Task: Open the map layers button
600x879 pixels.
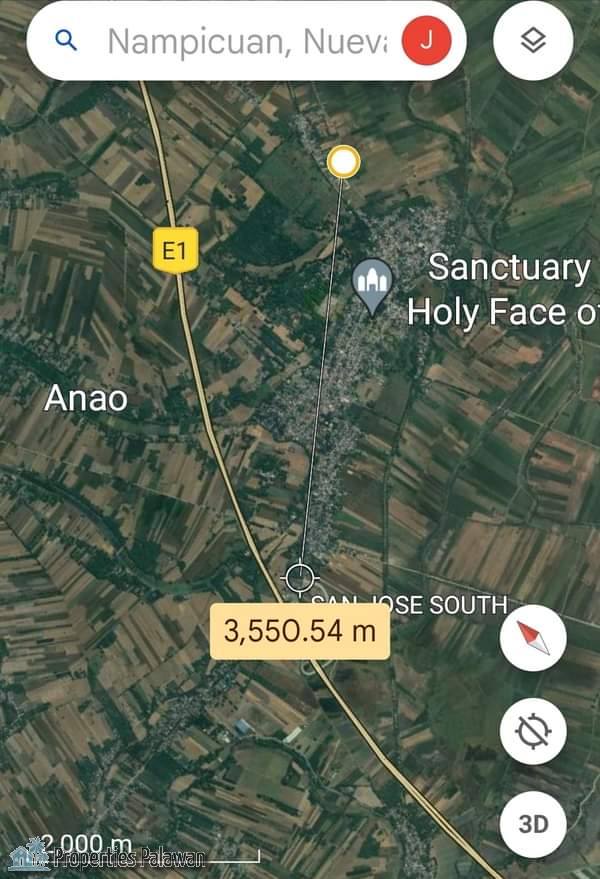Action: (533, 40)
